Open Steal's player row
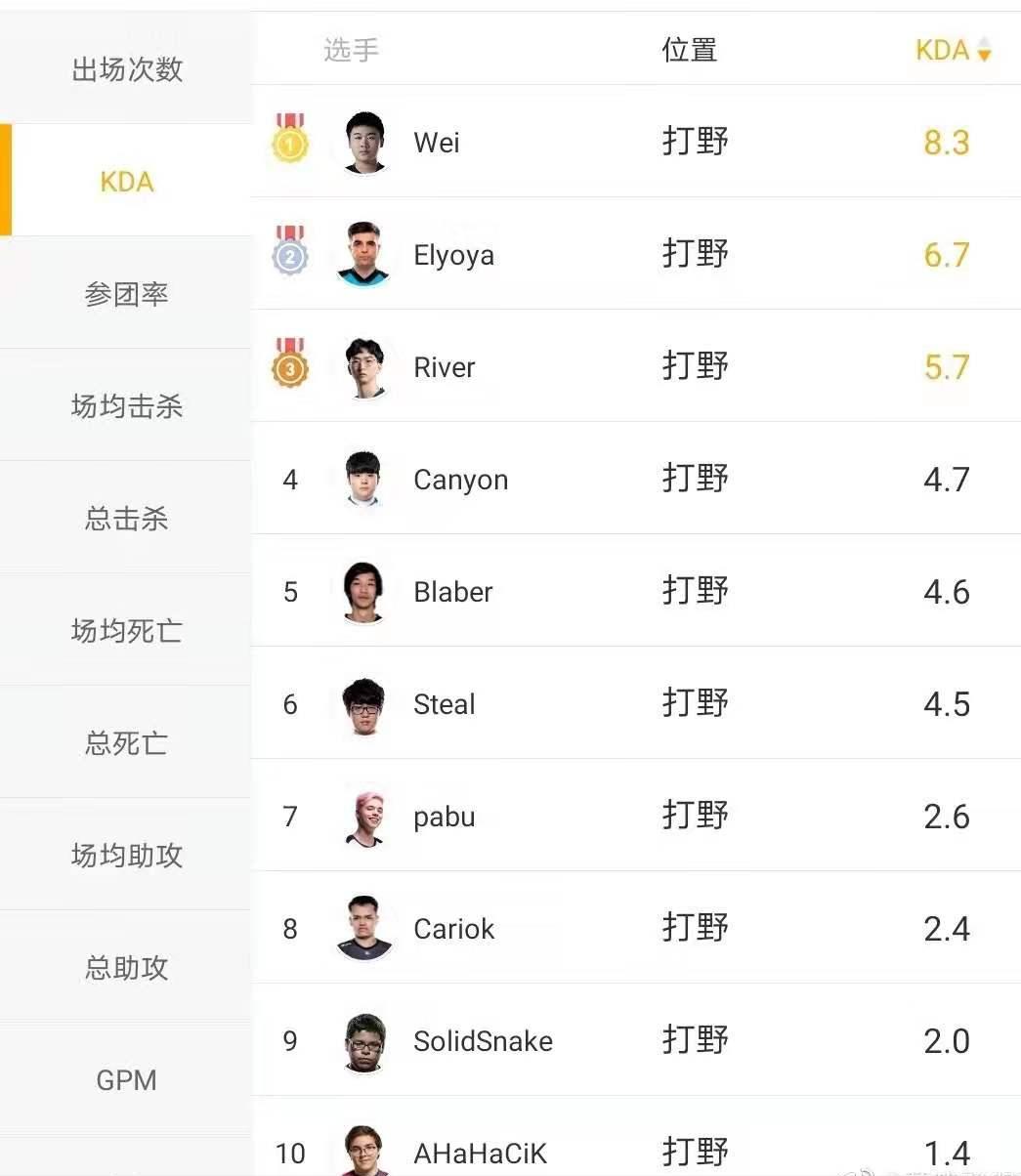Image resolution: width=1021 pixels, height=1176 pixels. click(444, 704)
